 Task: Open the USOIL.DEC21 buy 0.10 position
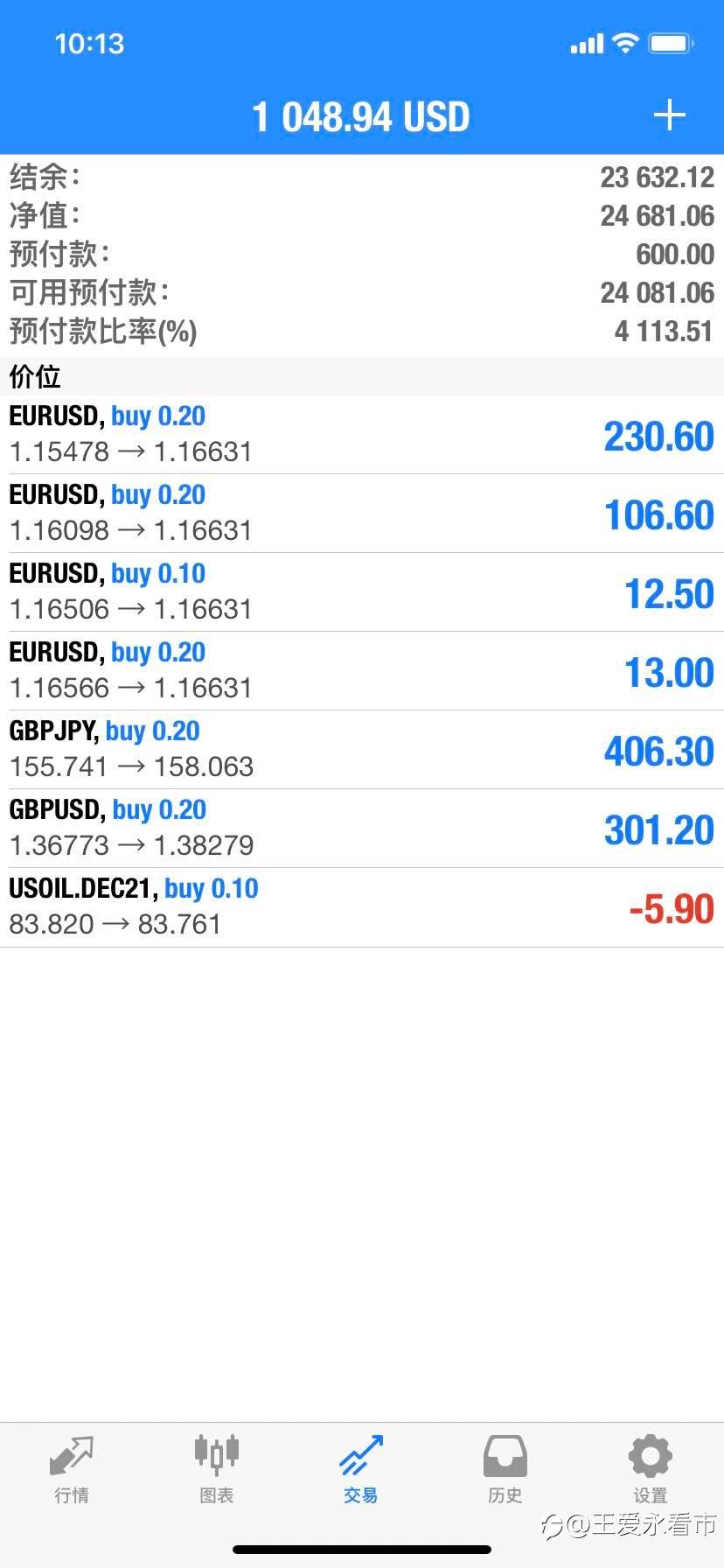362,907
